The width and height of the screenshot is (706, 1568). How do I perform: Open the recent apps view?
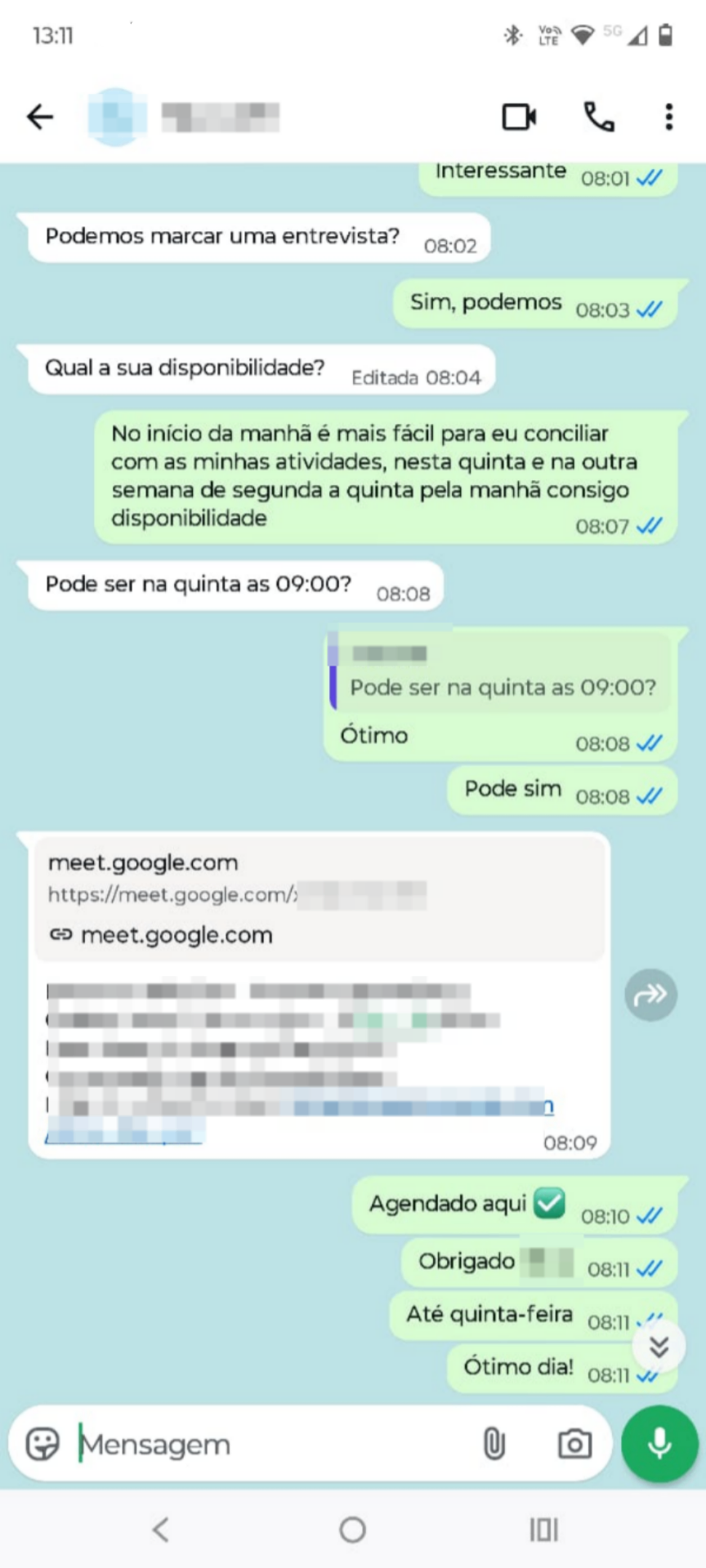(x=543, y=1529)
